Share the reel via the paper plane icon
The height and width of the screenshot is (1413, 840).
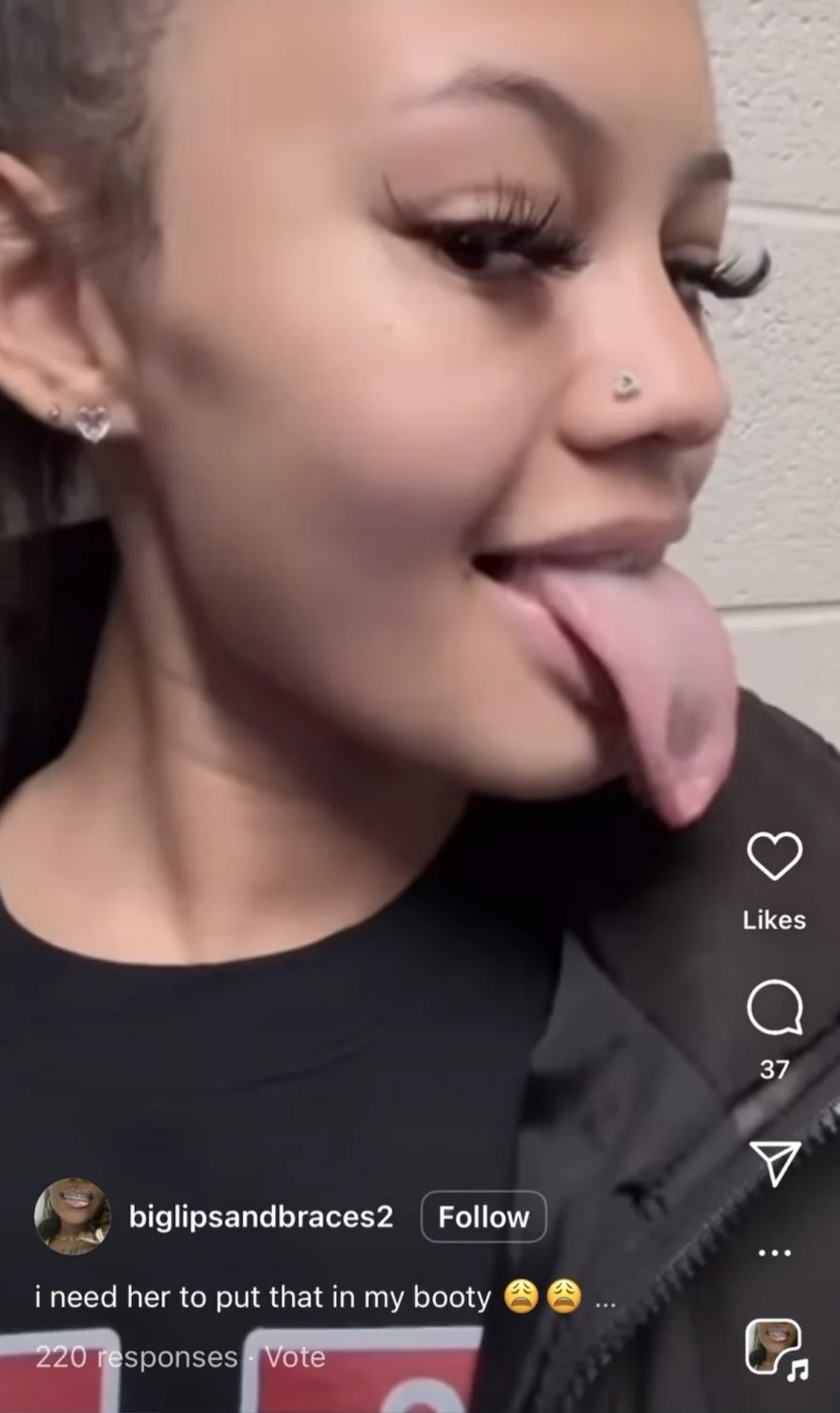pyautogui.click(x=774, y=1162)
